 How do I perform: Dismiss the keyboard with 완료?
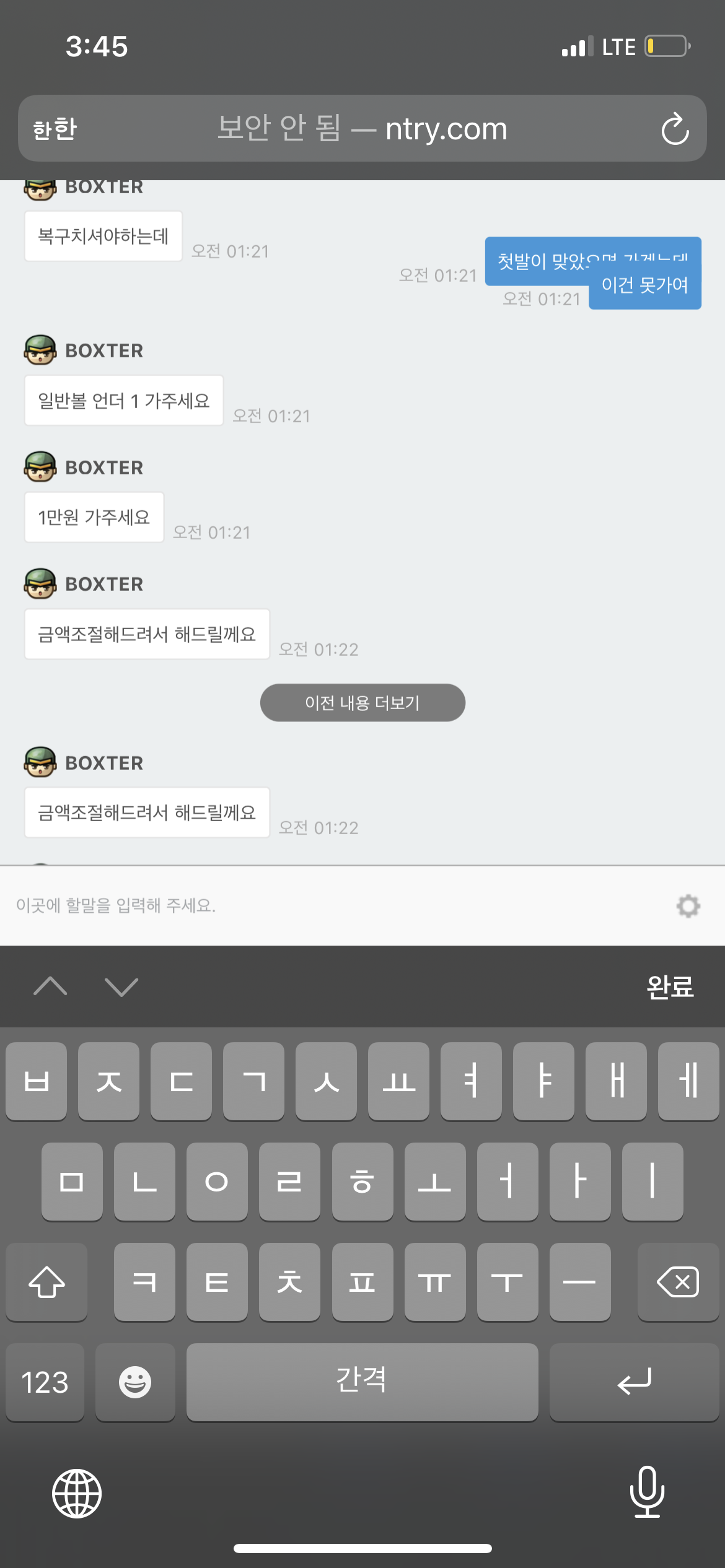point(669,987)
